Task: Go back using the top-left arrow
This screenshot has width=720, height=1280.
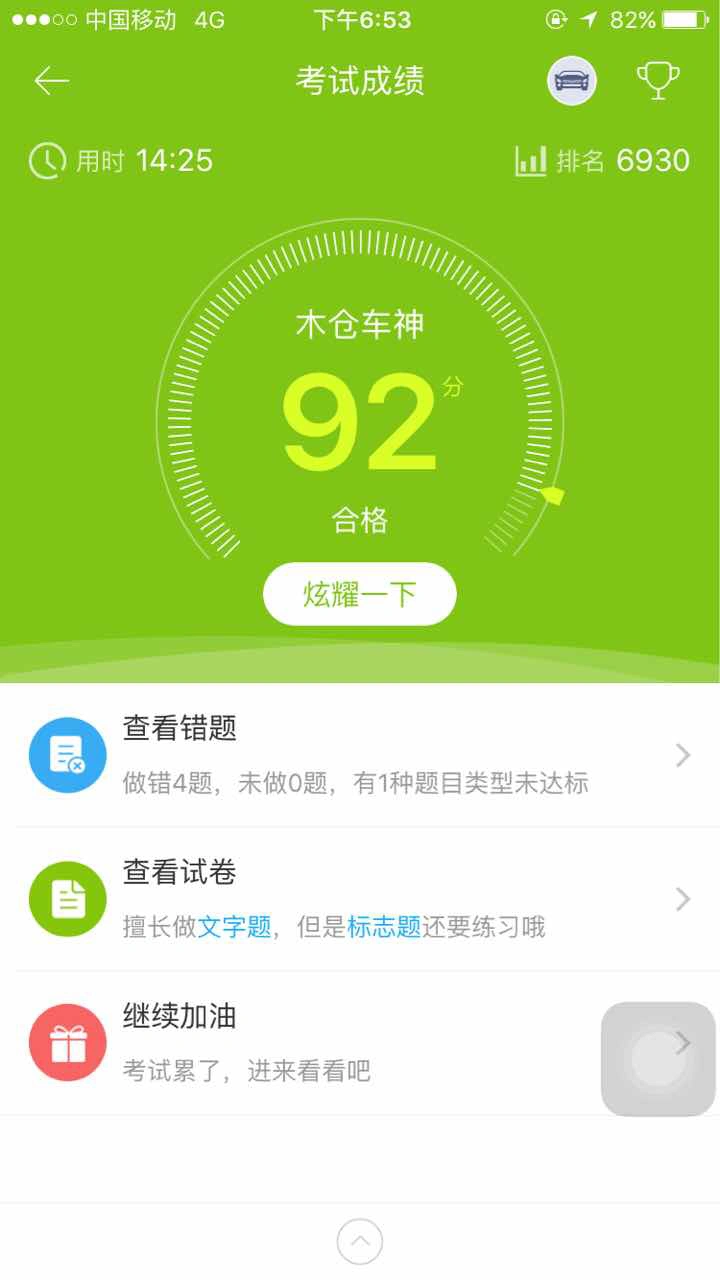Action: pyautogui.click(x=51, y=81)
